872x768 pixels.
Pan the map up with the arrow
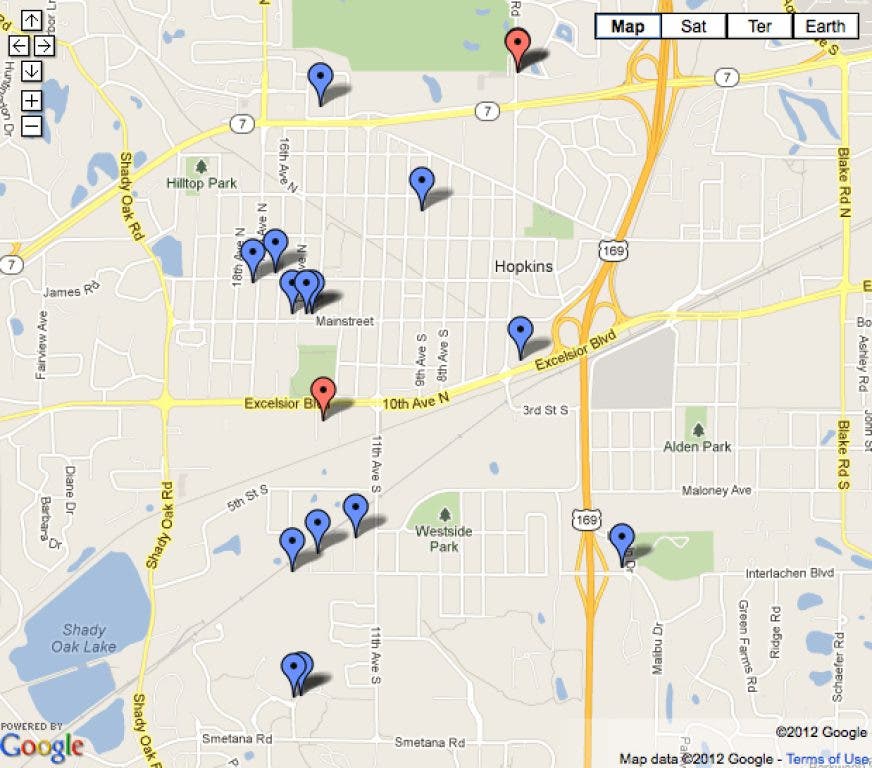[31, 20]
